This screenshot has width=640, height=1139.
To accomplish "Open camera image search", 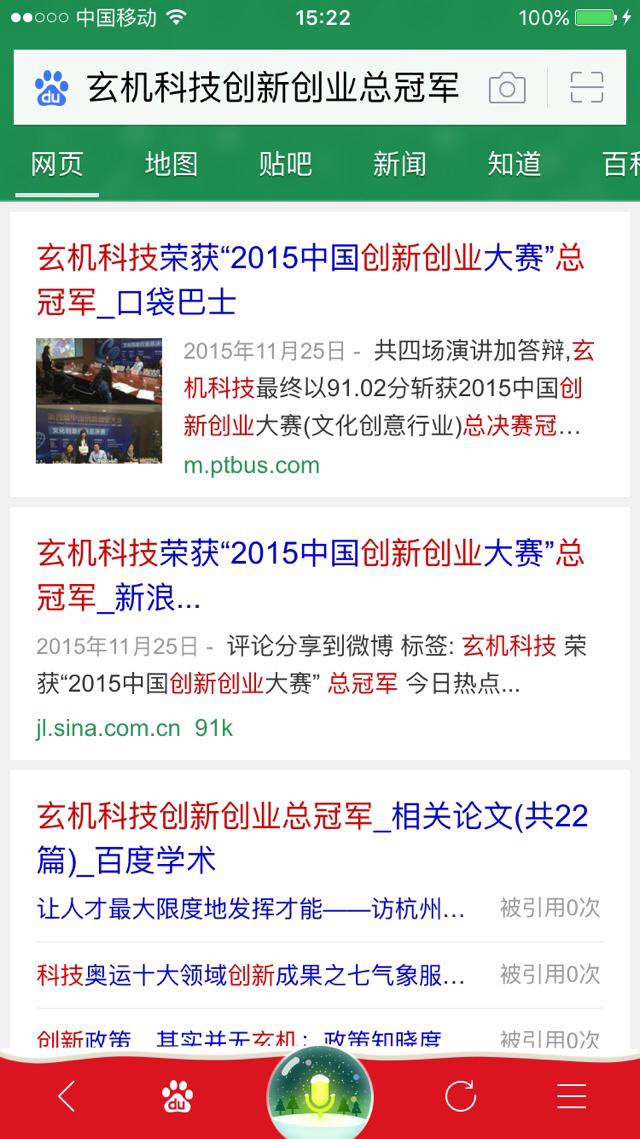I will pyautogui.click(x=507, y=88).
